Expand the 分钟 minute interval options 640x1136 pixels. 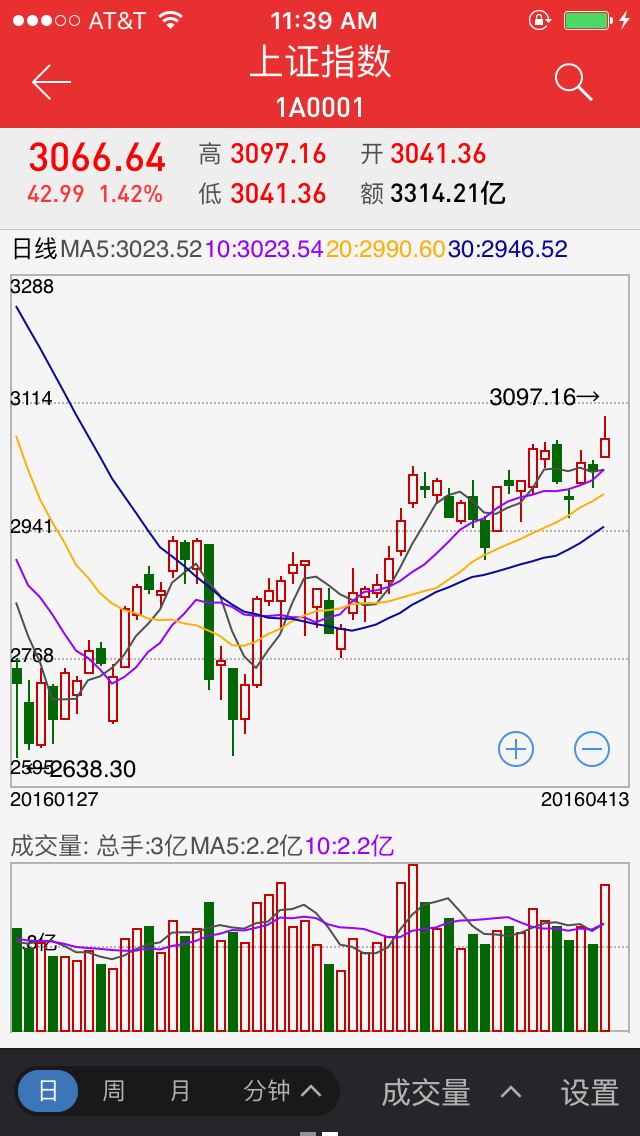[x=283, y=1091]
